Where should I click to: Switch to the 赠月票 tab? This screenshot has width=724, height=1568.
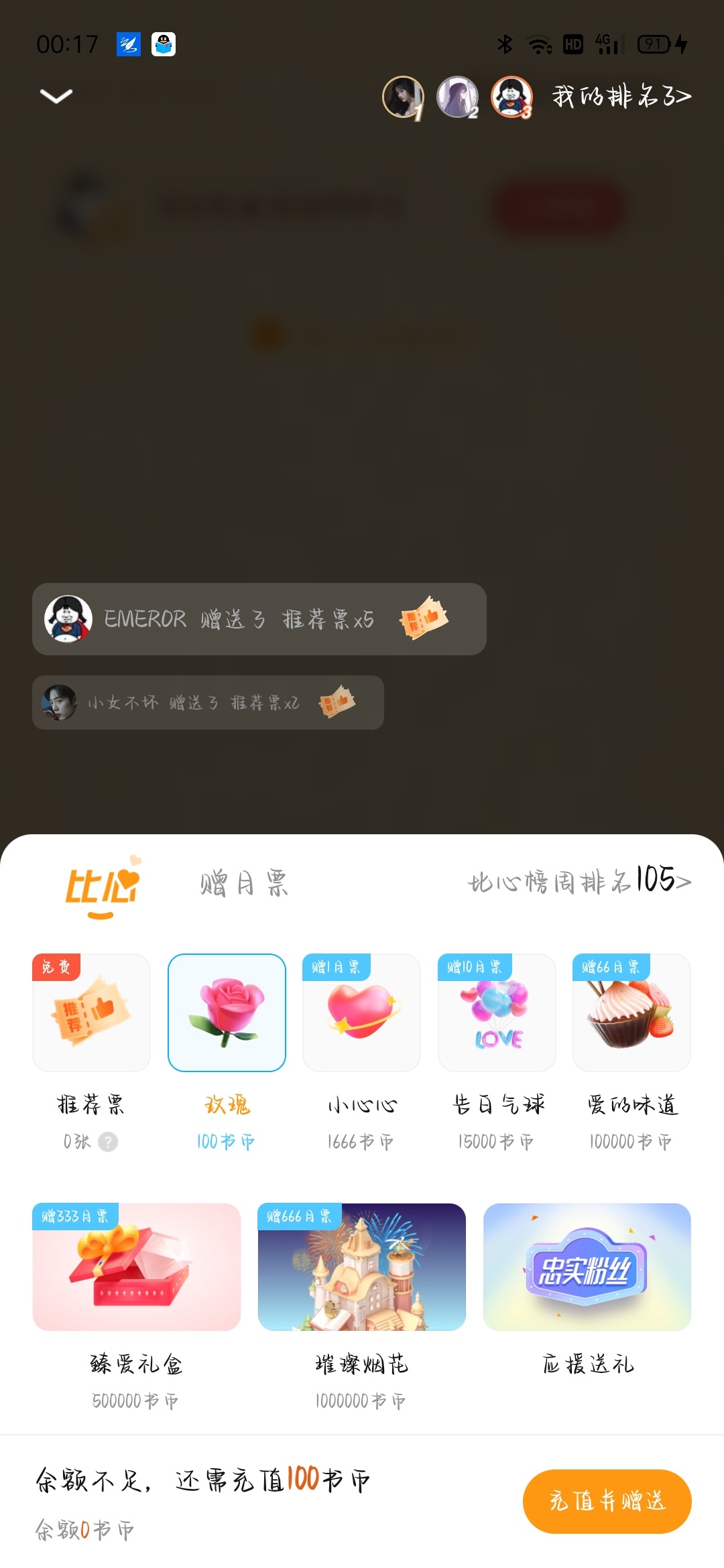(x=244, y=883)
